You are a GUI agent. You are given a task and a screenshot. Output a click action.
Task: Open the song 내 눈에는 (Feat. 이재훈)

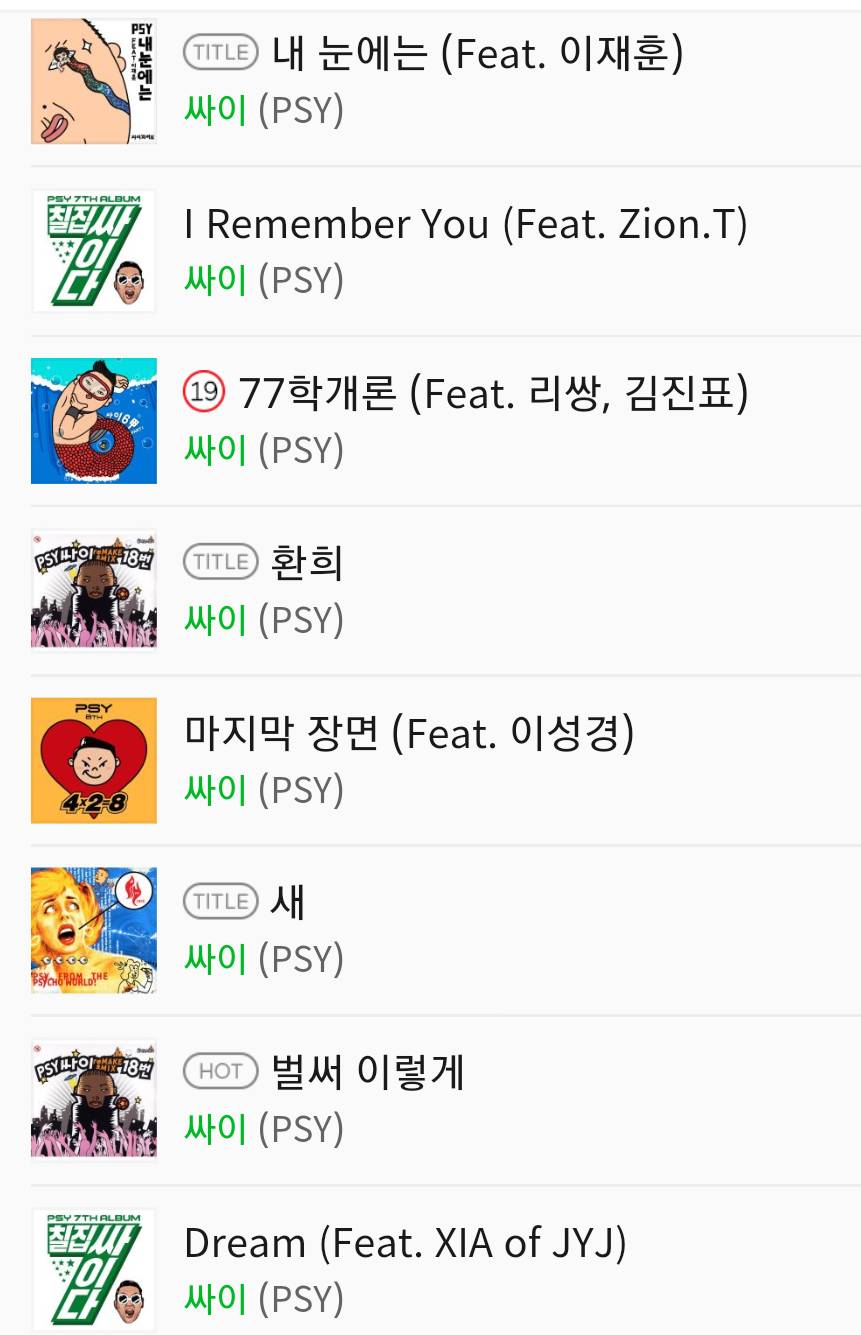click(477, 52)
